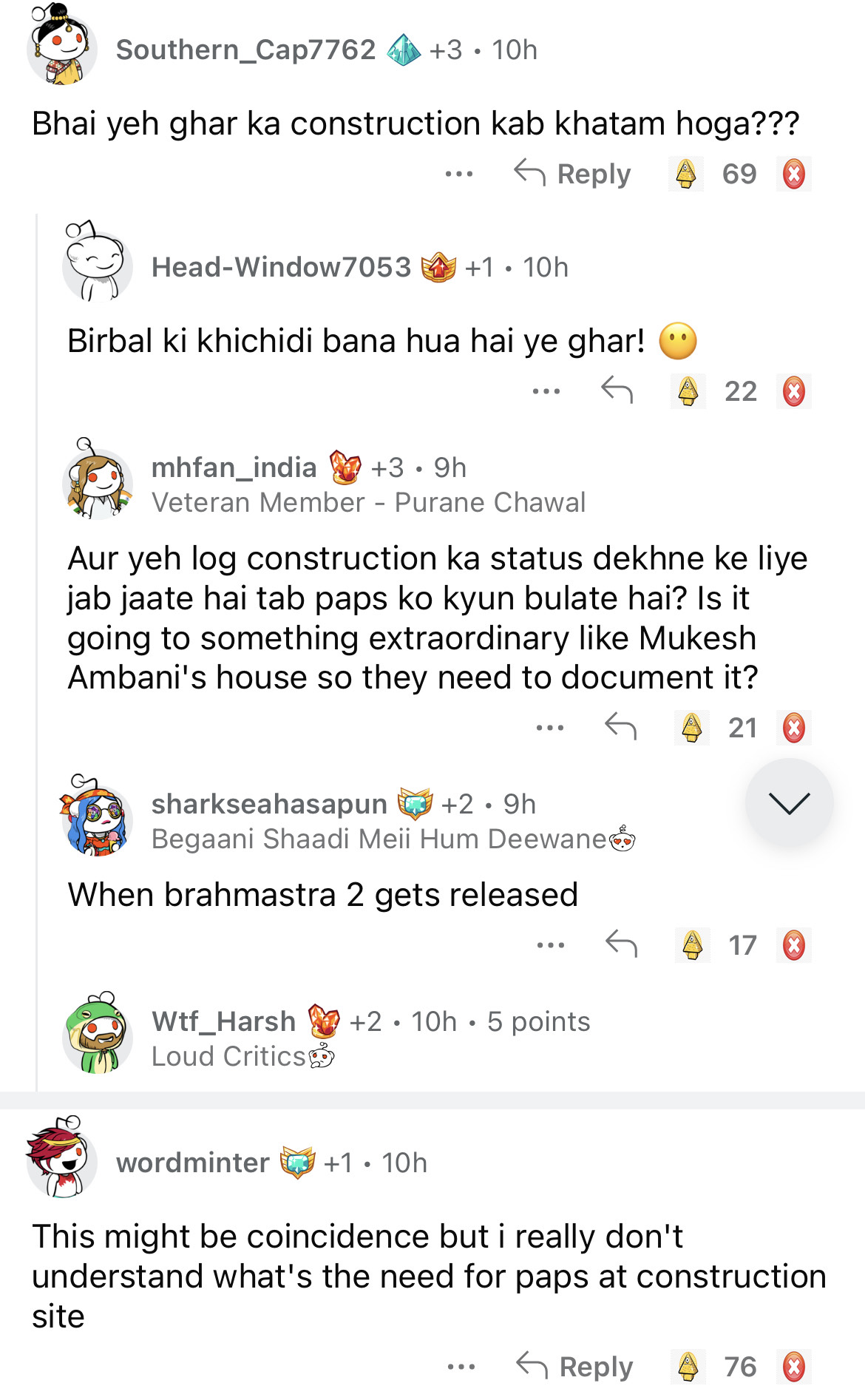Downvote mhfan_india's comment
This screenshot has width=865, height=1400.
[x=793, y=728]
